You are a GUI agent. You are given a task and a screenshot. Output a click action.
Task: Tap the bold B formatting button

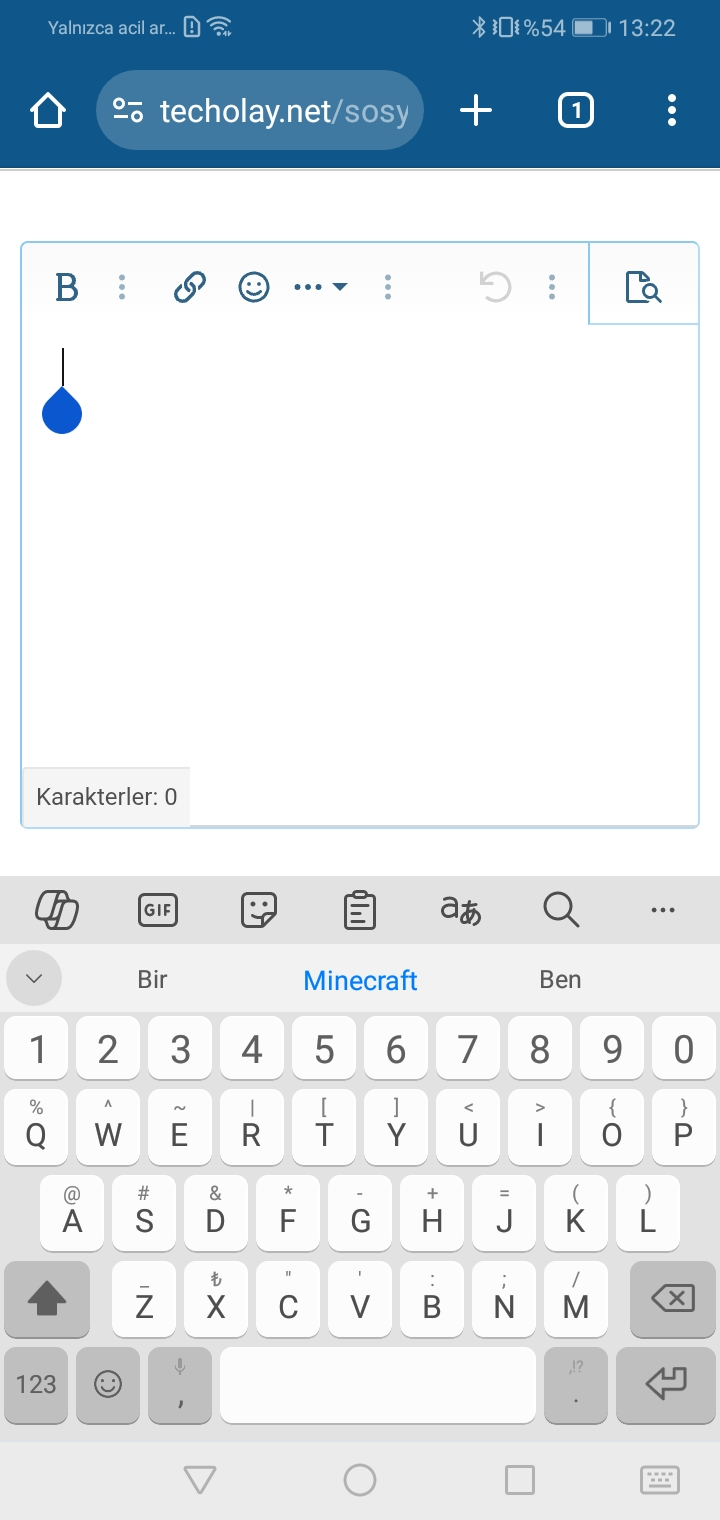tap(67, 288)
